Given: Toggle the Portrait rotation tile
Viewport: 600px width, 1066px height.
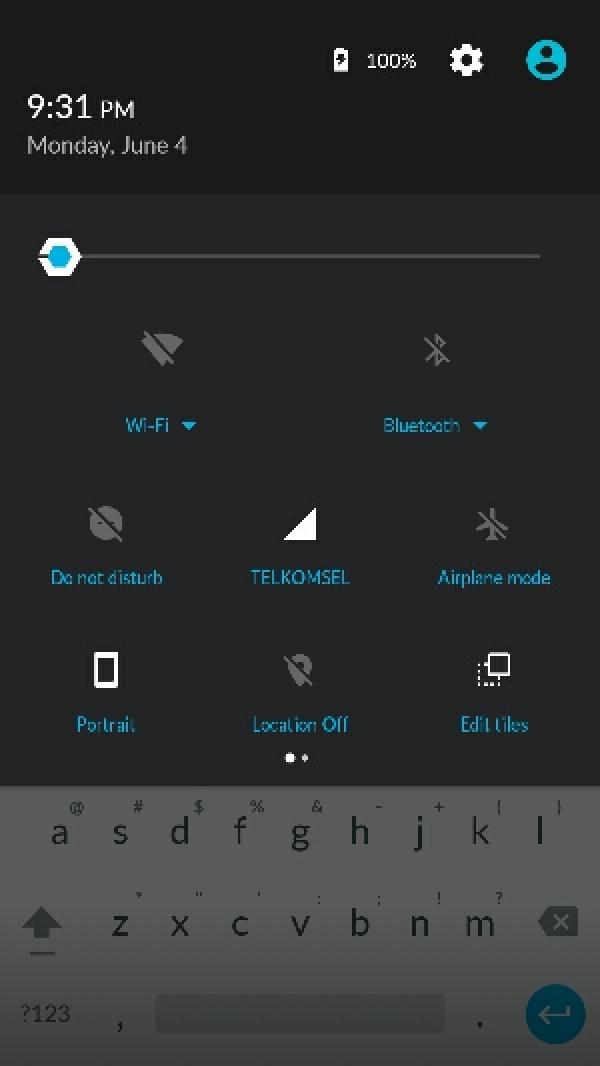Looking at the screenshot, I should click(x=106, y=670).
